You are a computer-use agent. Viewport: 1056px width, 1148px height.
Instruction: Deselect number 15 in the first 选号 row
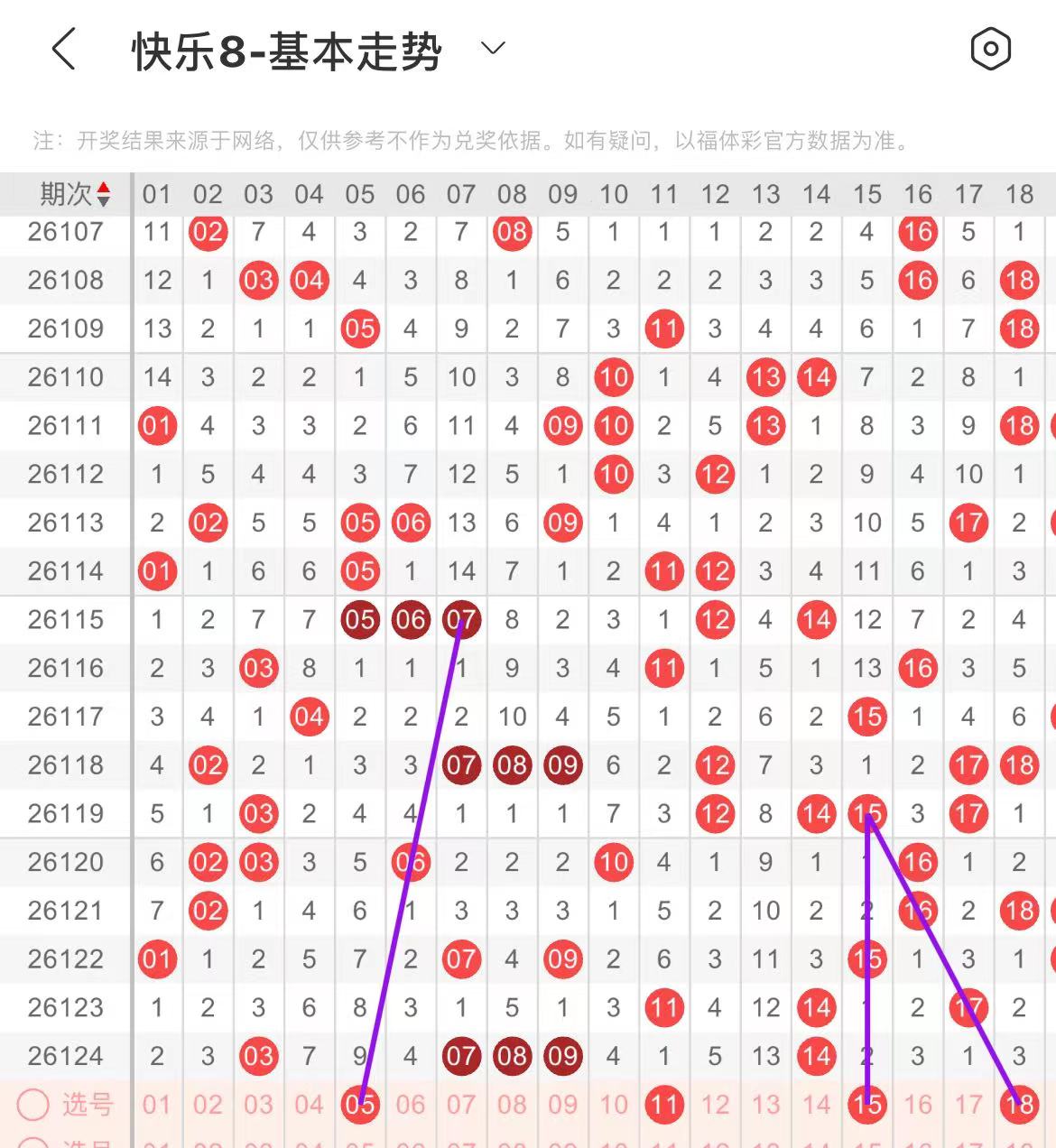867,1105
